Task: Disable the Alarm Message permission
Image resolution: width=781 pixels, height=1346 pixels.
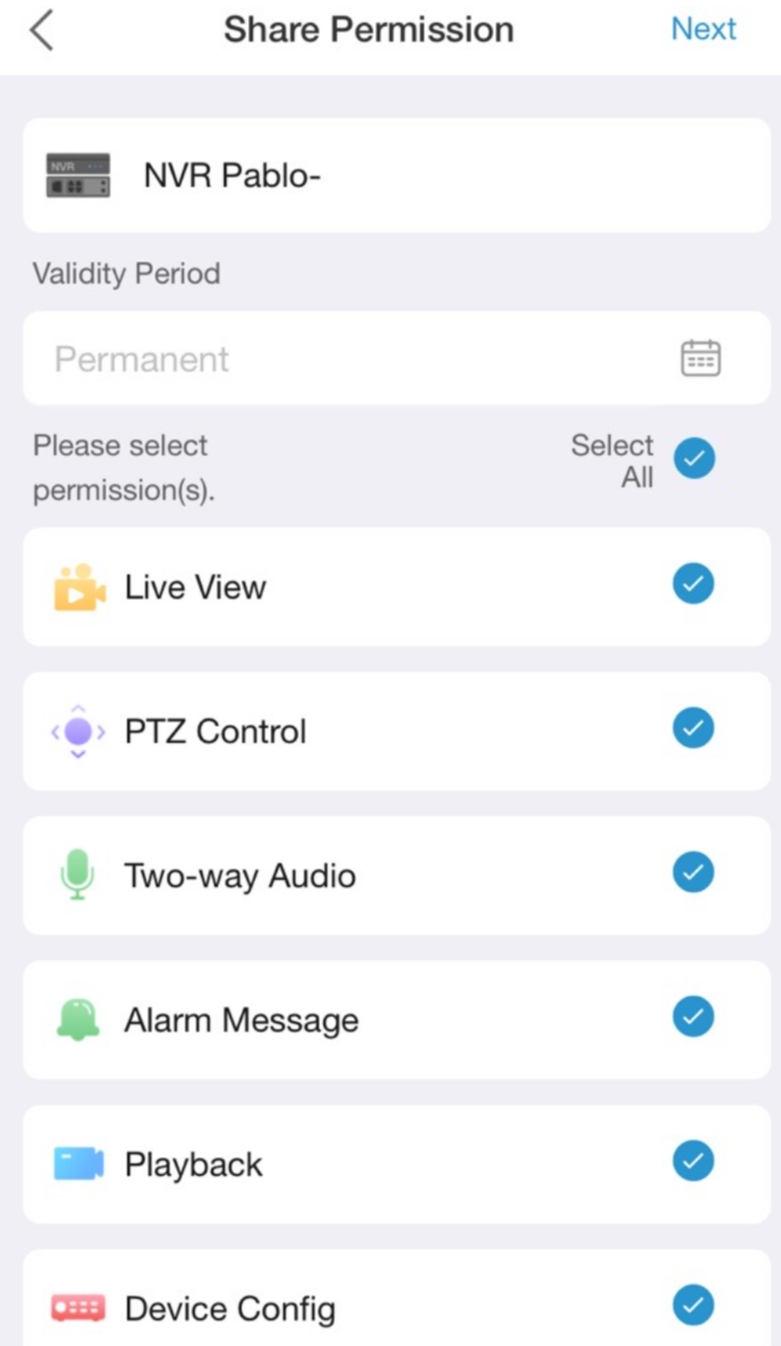Action: point(692,1016)
